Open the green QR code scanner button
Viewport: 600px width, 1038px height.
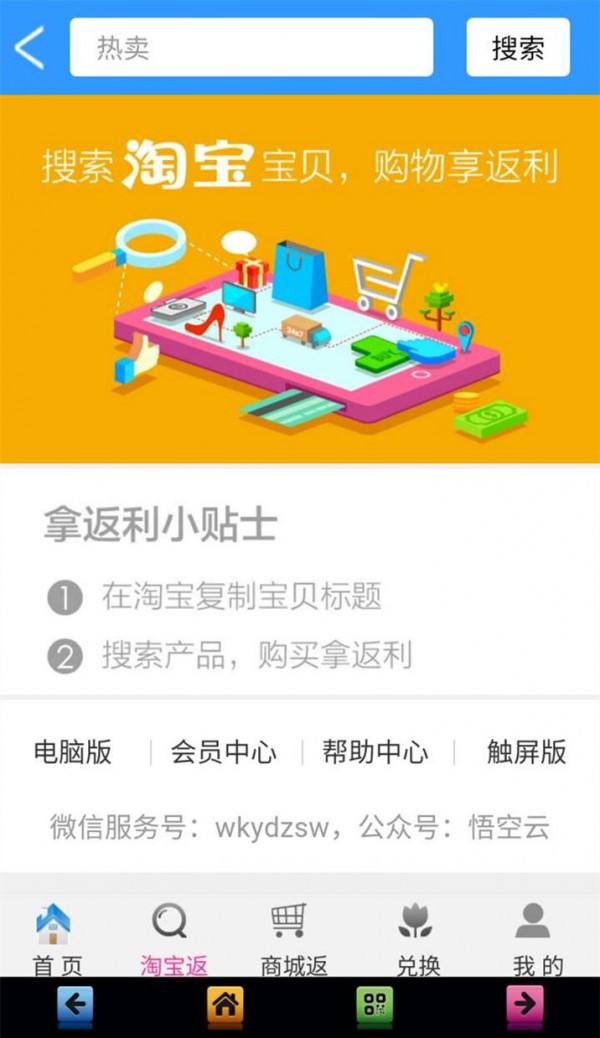pos(375,1005)
